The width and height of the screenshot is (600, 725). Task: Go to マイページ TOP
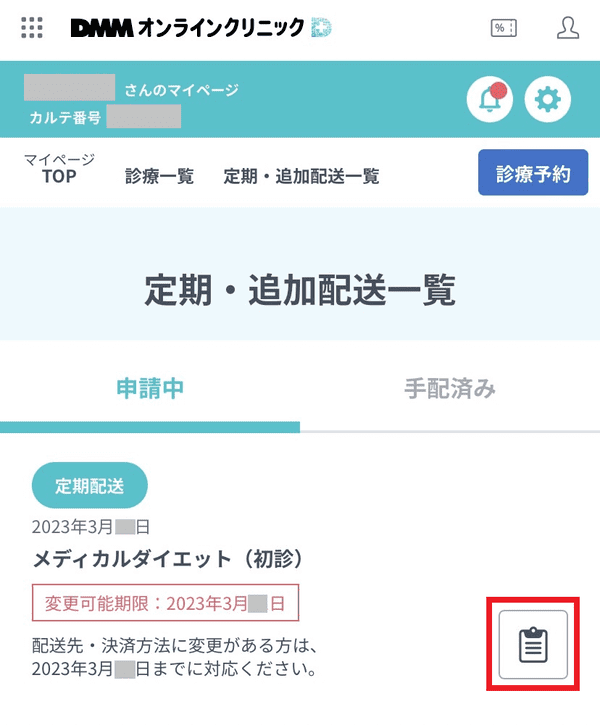[x=59, y=168]
